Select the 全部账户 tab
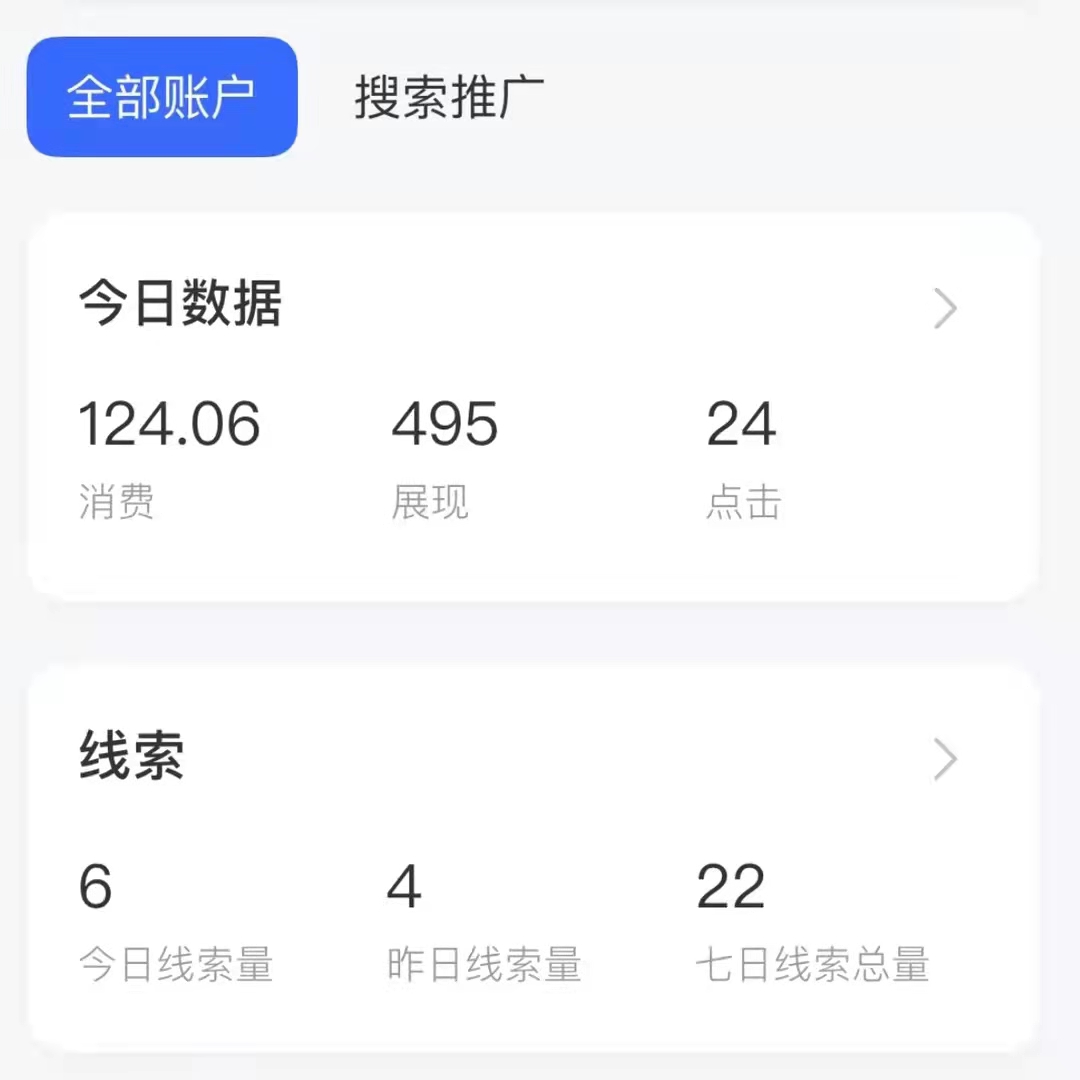Viewport: 1080px width, 1080px height. pos(161,97)
